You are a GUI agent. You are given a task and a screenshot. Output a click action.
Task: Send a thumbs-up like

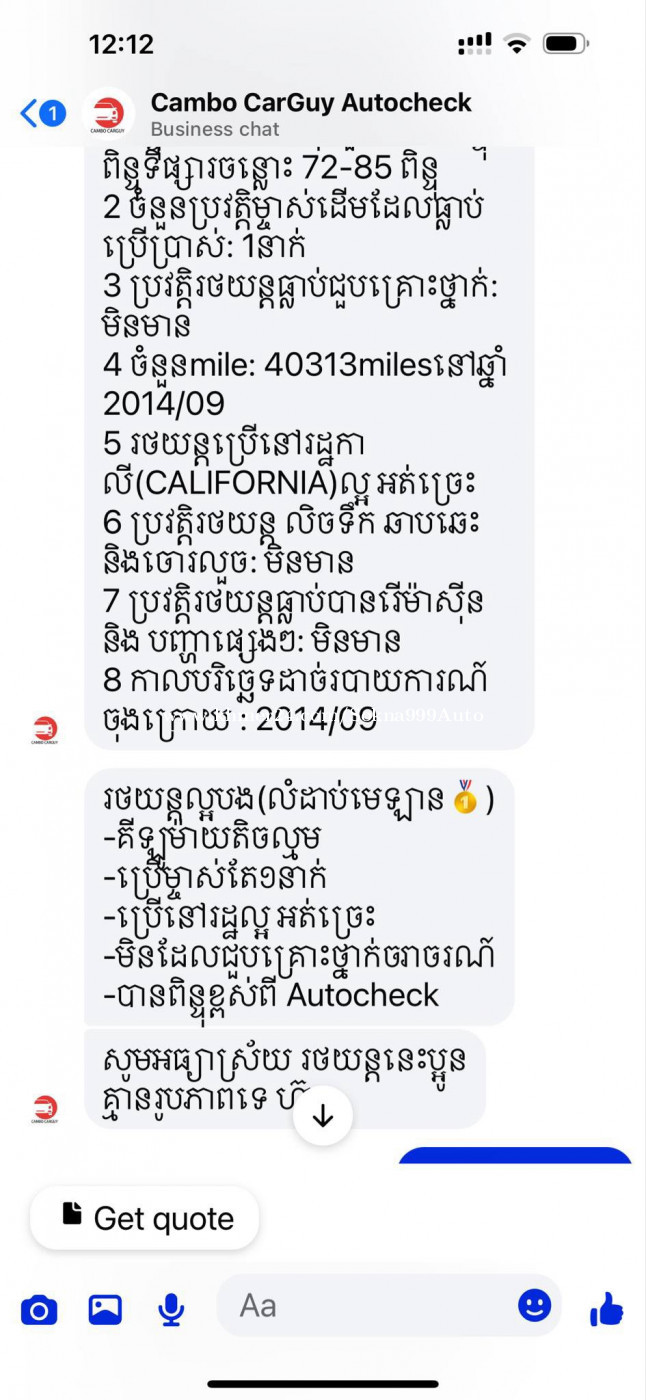[x=606, y=1308]
